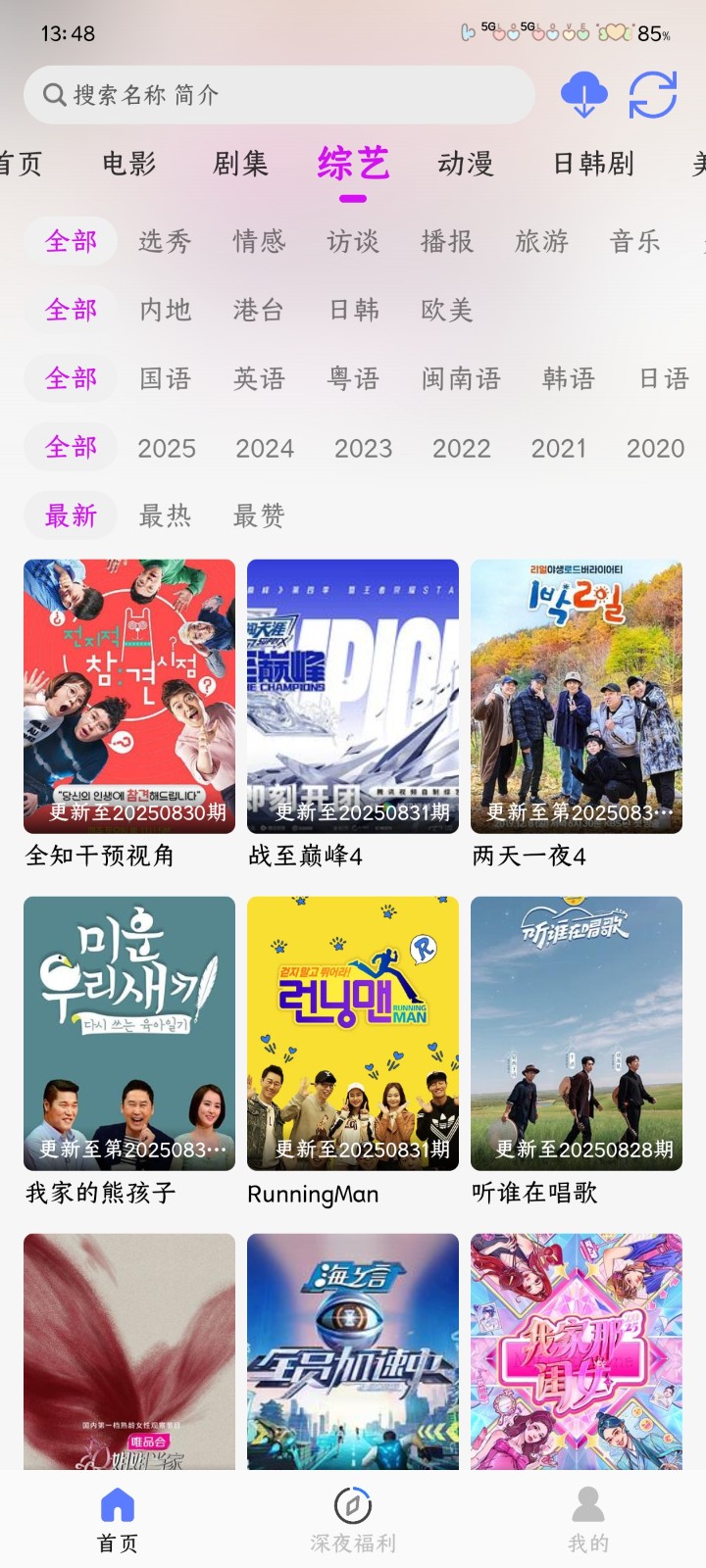This screenshot has height=1568, width=706.
Task: Go to the 动漫 tab
Action: click(466, 164)
